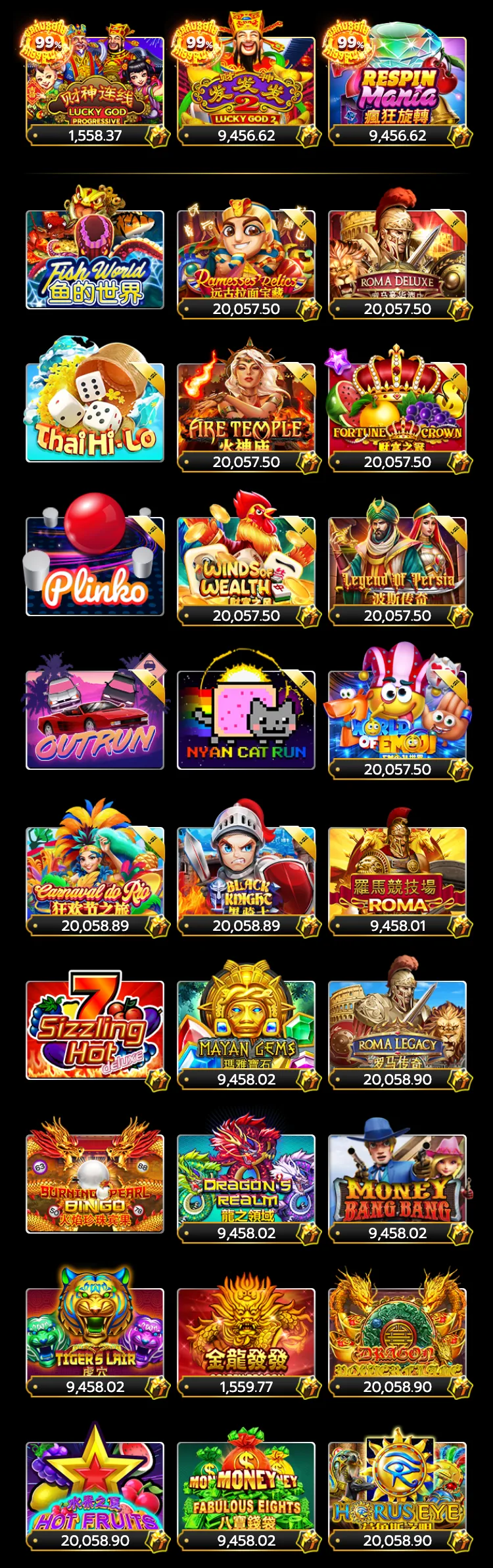Play the Fish World game
The image size is (493, 1568).
click(x=95, y=259)
